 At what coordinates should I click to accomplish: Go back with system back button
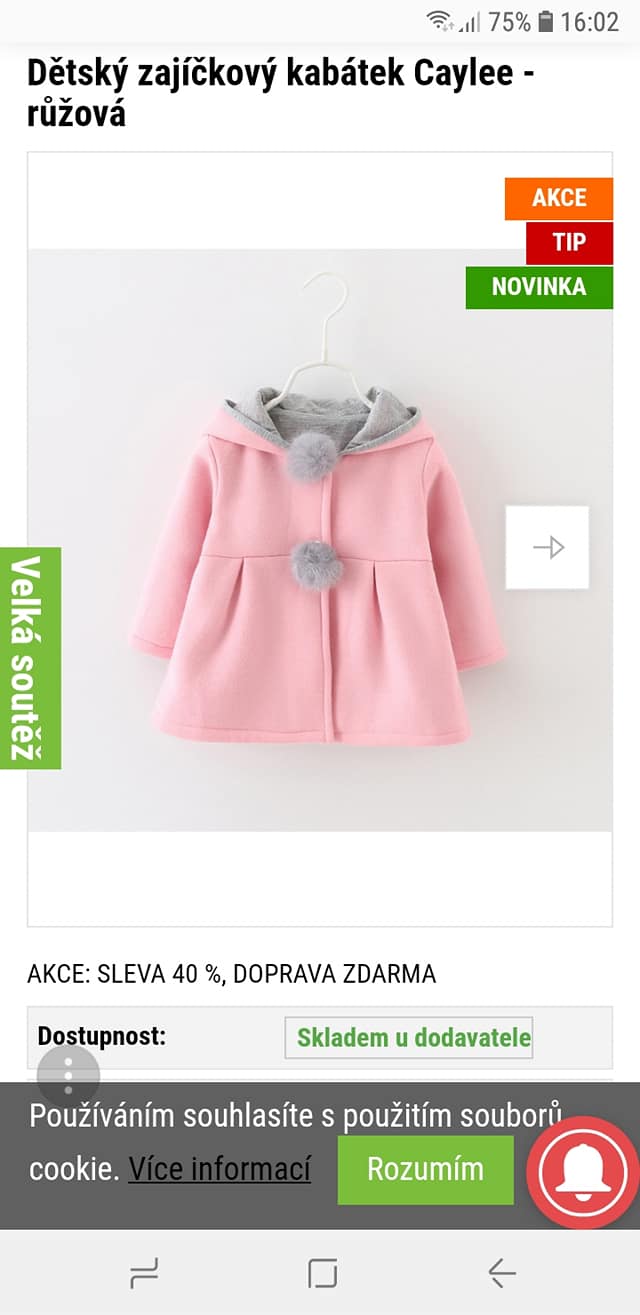(501, 1273)
